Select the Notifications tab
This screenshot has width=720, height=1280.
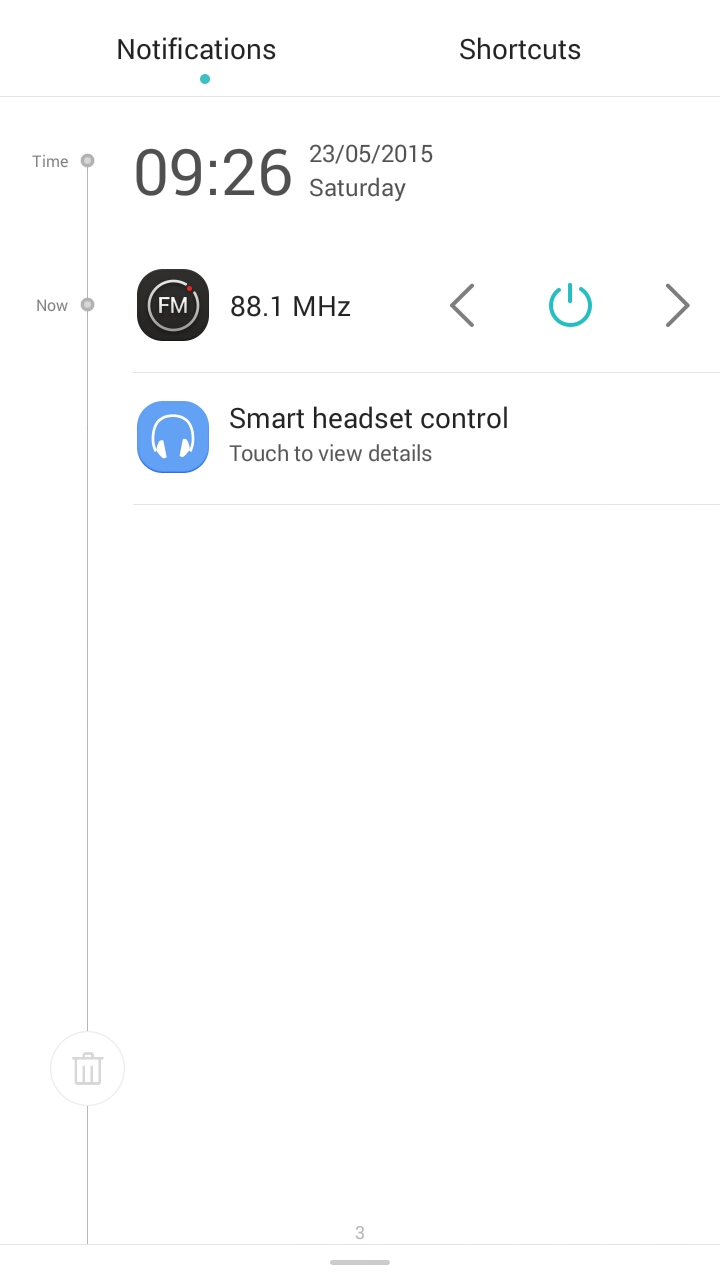click(x=196, y=50)
